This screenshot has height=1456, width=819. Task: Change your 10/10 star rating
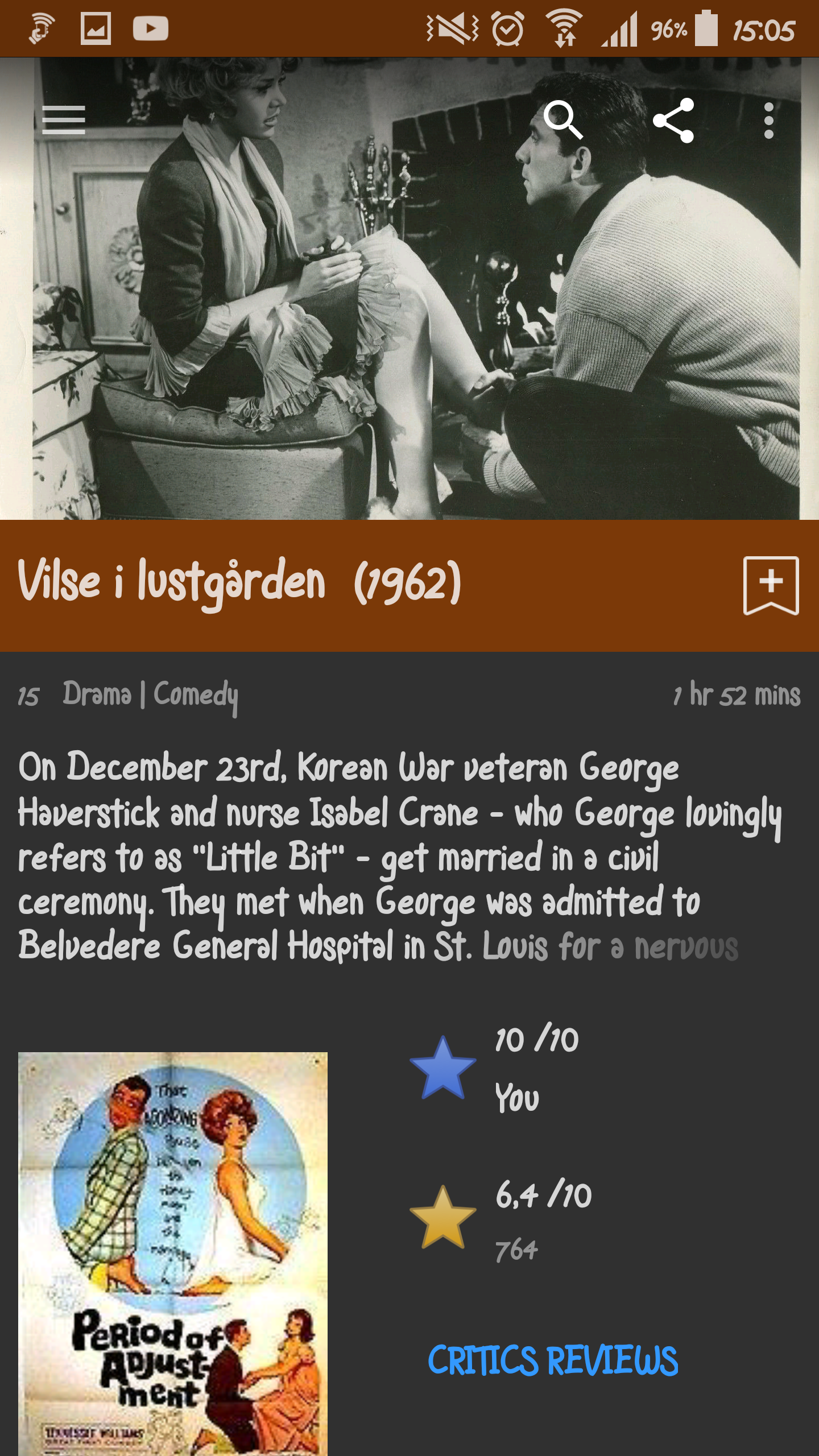pyautogui.click(x=442, y=1068)
